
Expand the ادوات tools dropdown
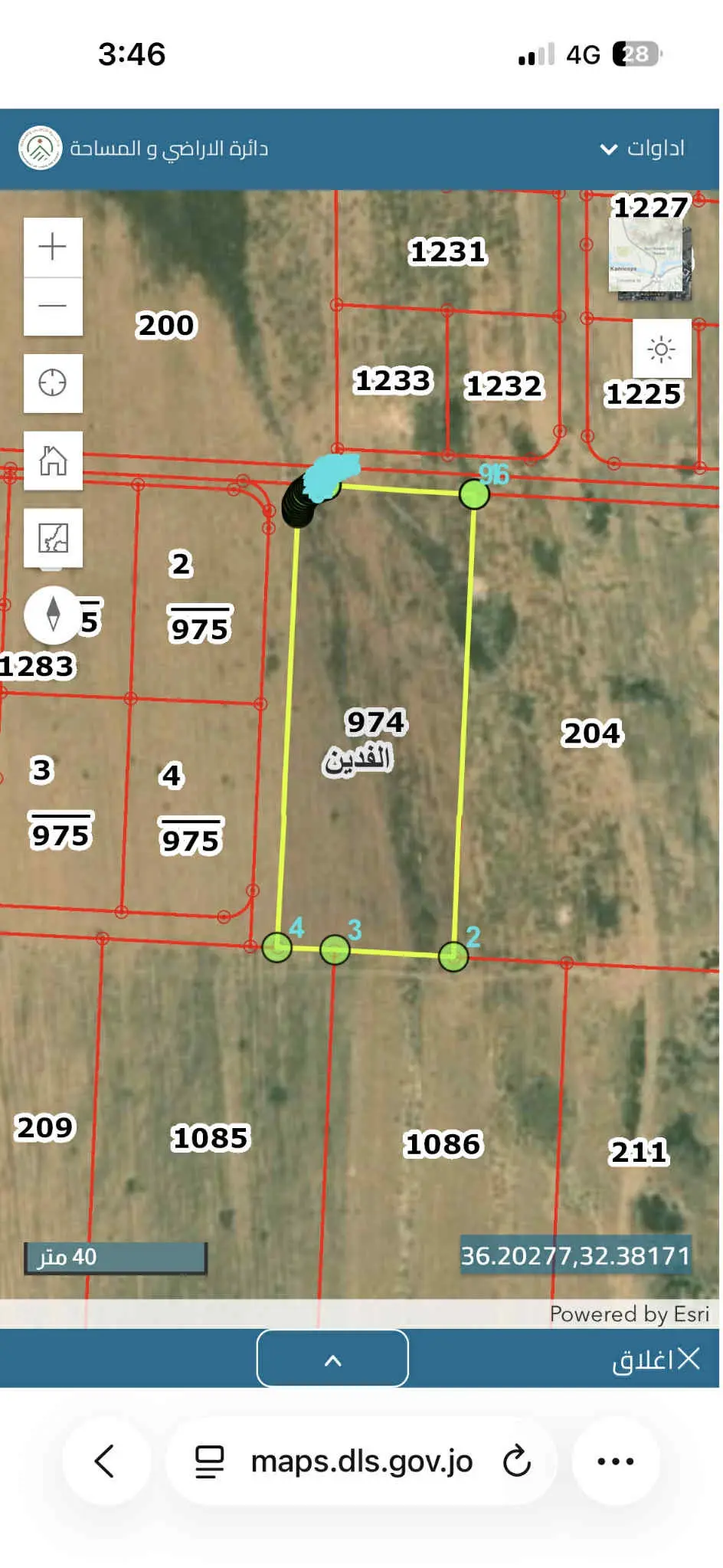pyautogui.click(x=642, y=148)
